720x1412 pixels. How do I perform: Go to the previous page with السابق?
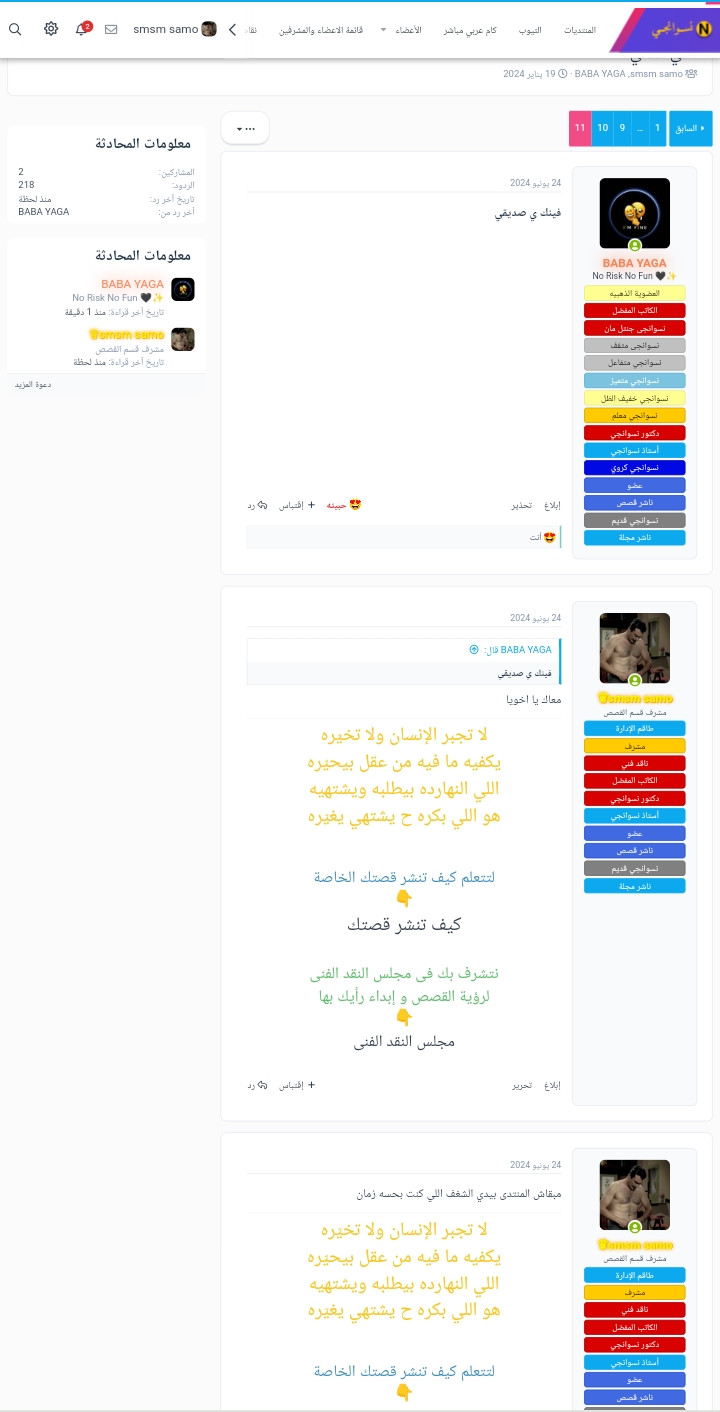point(690,128)
